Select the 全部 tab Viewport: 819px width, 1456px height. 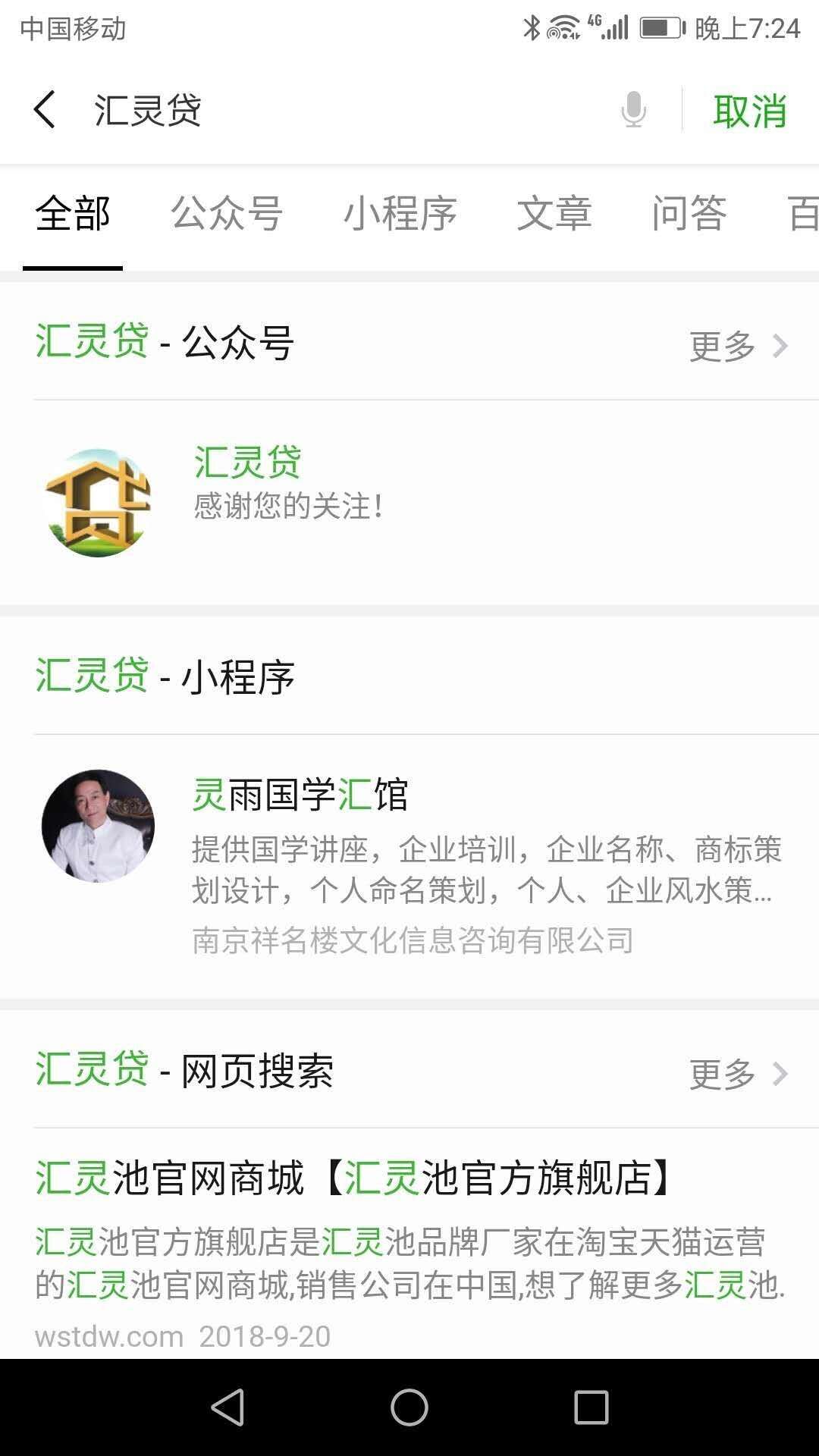(73, 213)
